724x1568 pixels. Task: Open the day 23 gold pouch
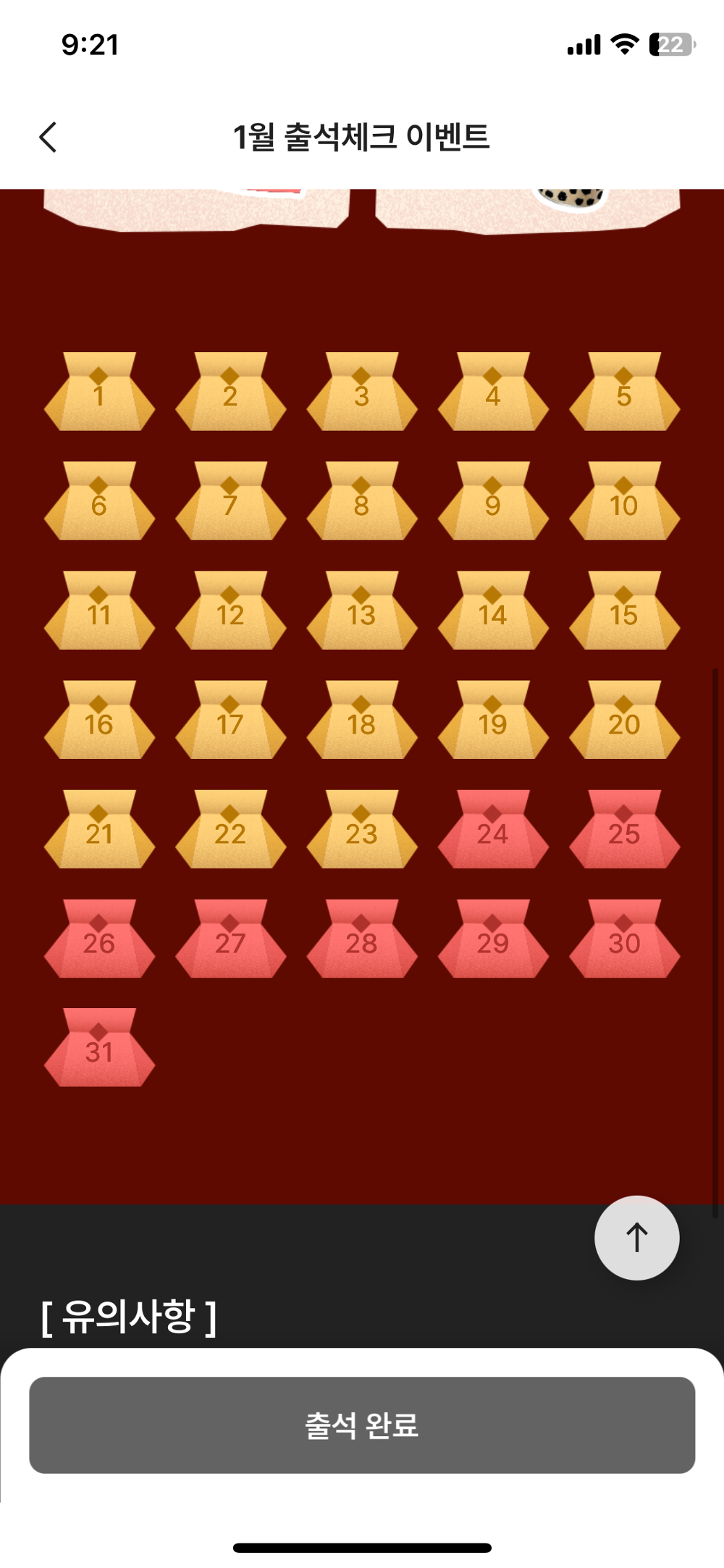pyautogui.click(x=361, y=830)
